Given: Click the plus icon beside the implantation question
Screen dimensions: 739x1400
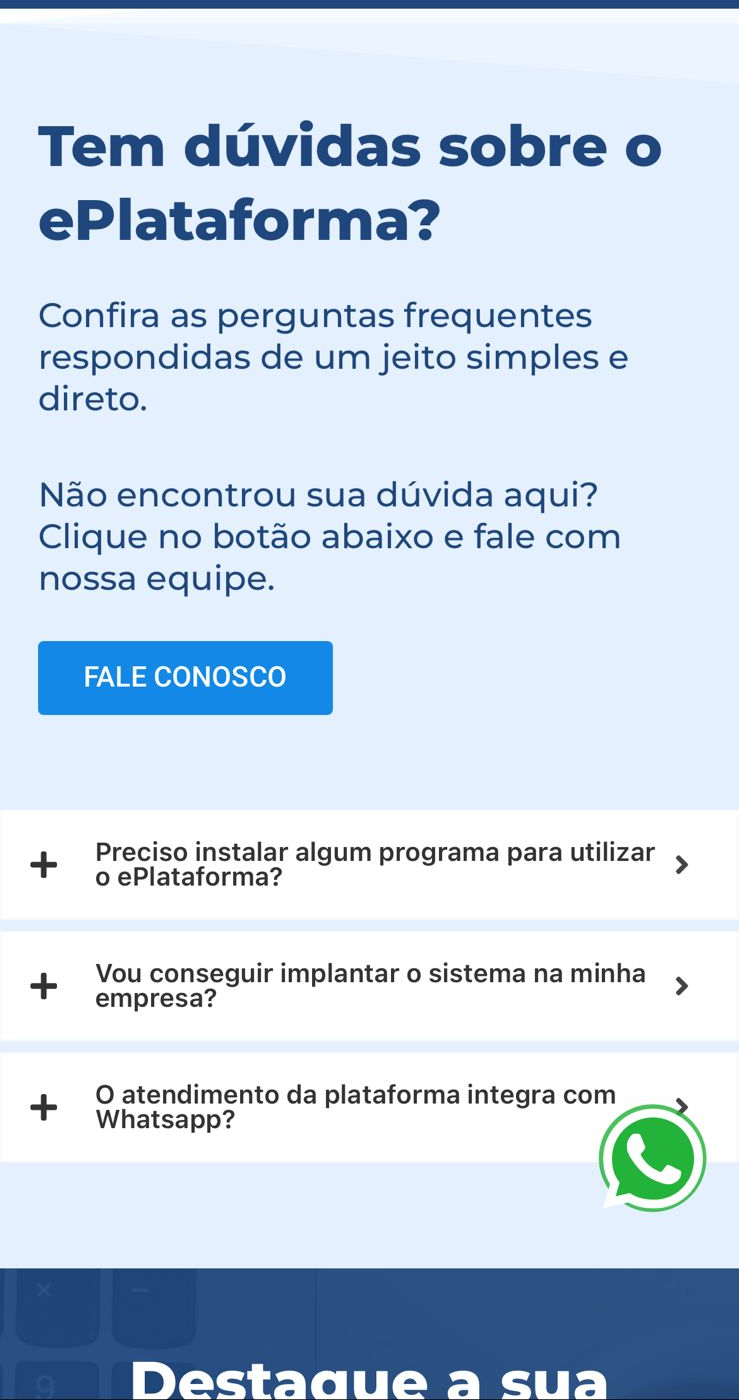Looking at the screenshot, I should (x=44, y=985).
